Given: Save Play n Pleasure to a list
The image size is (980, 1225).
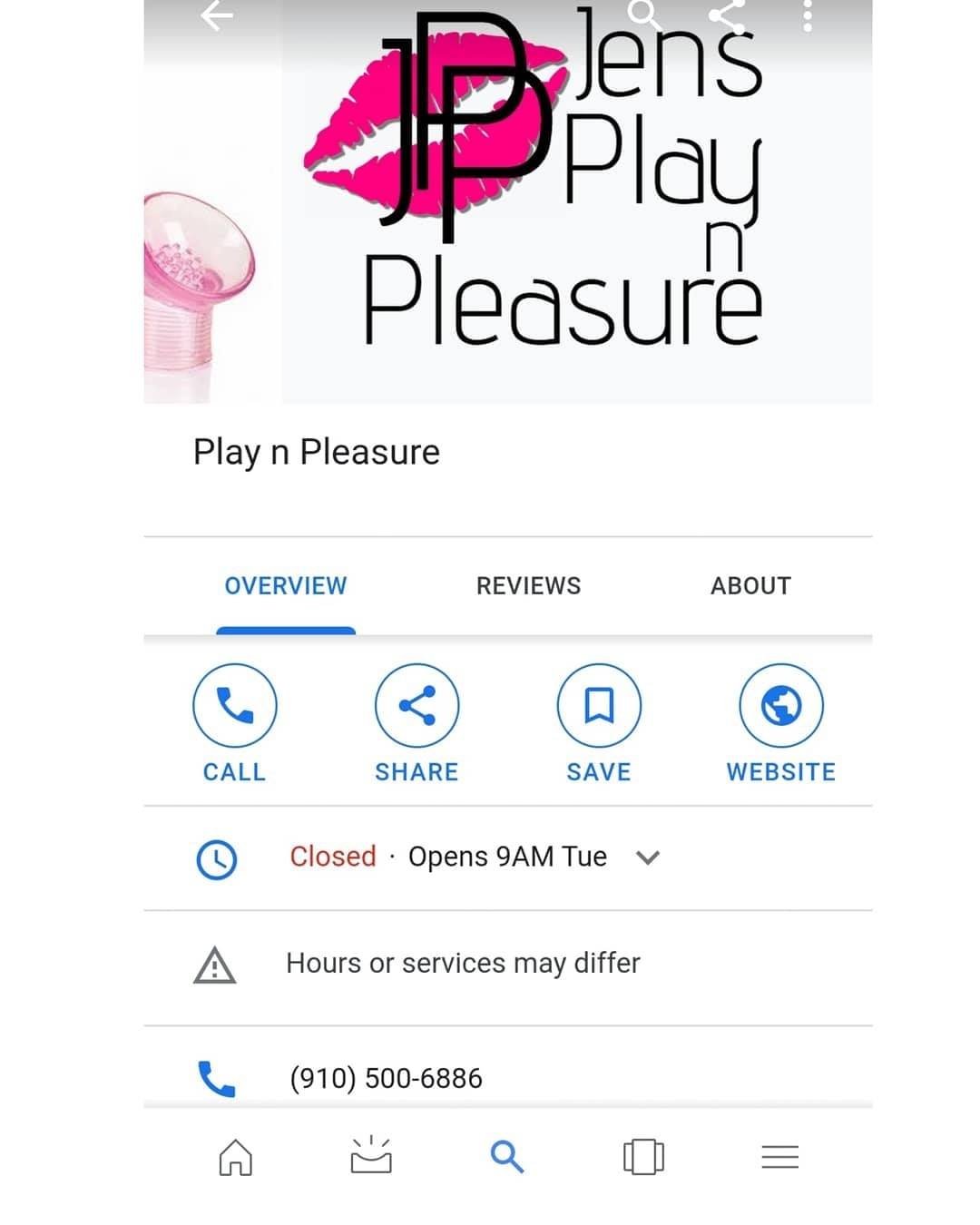Looking at the screenshot, I should tap(599, 723).
